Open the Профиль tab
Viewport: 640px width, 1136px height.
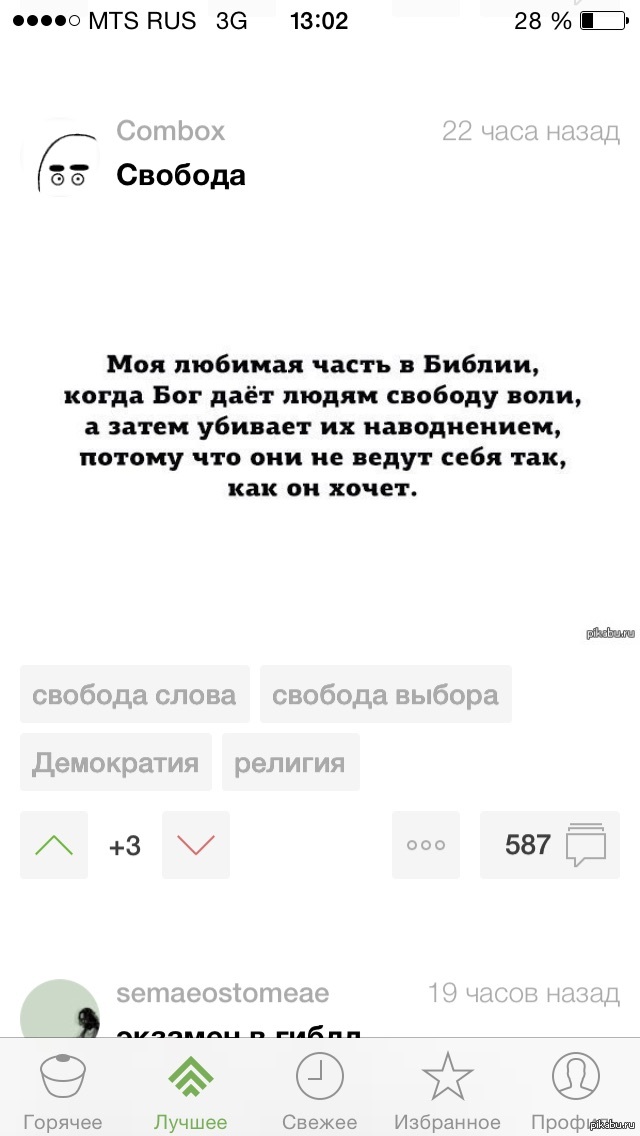(x=575, y=1090)
